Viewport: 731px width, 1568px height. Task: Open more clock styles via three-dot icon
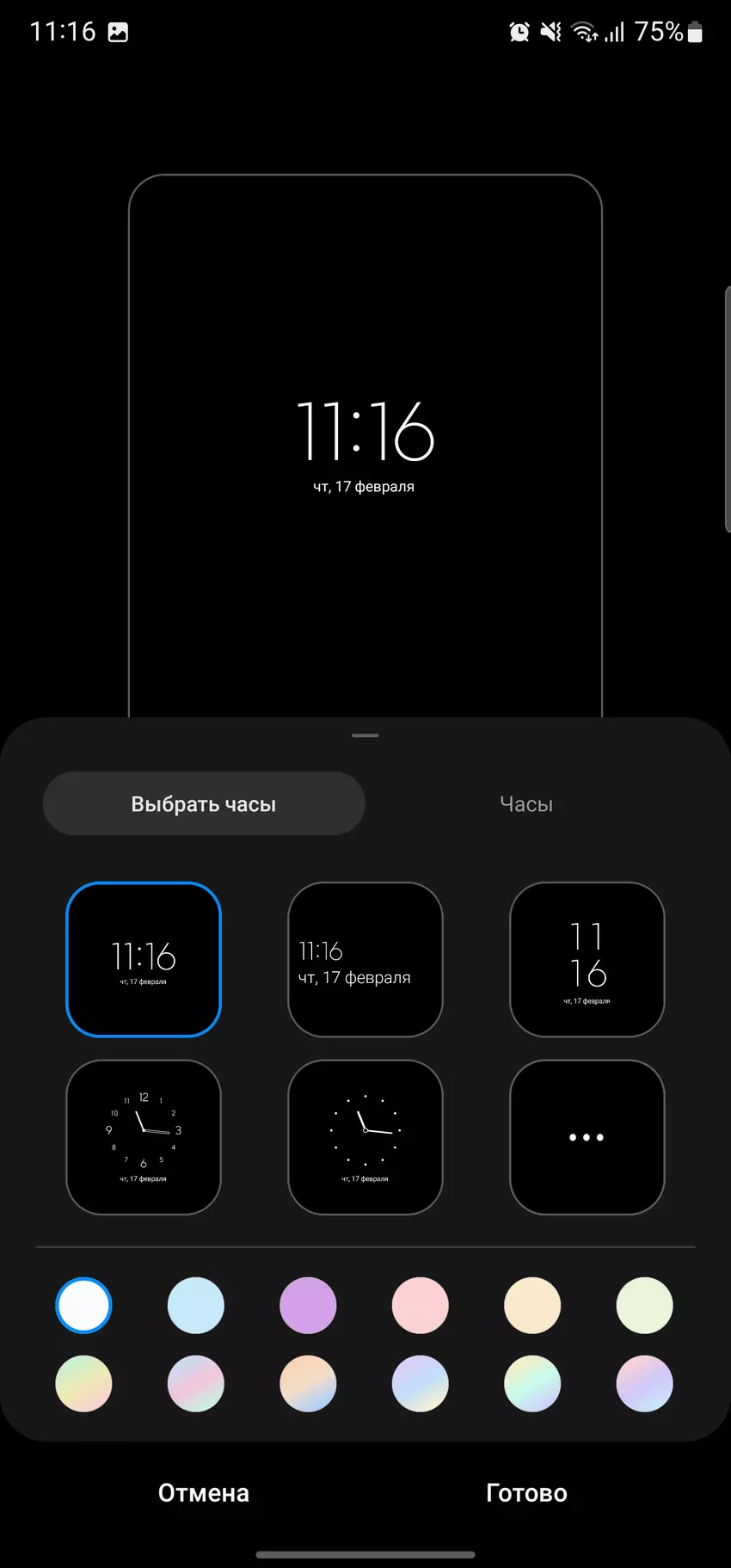click(x=587, y=1137)
